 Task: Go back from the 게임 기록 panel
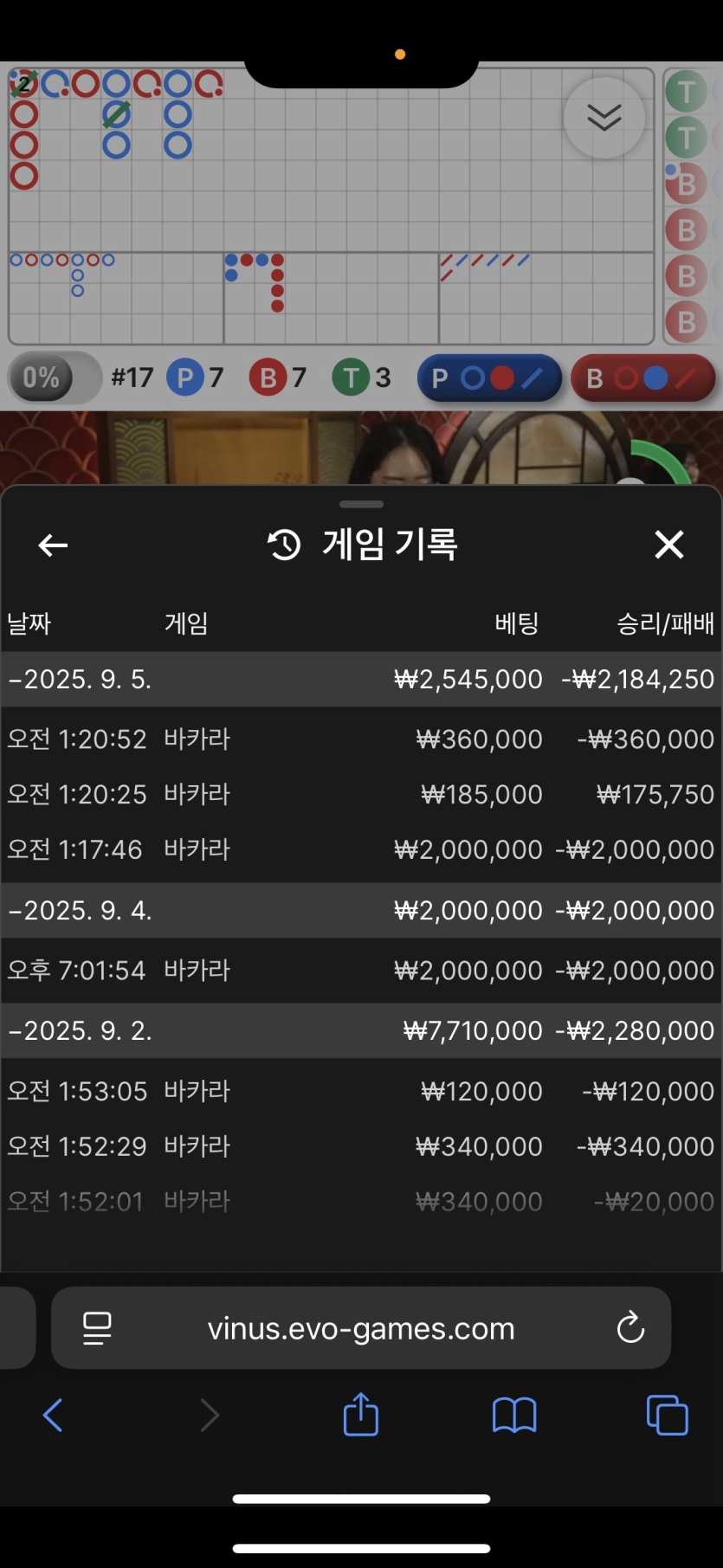tap(53, 545)
